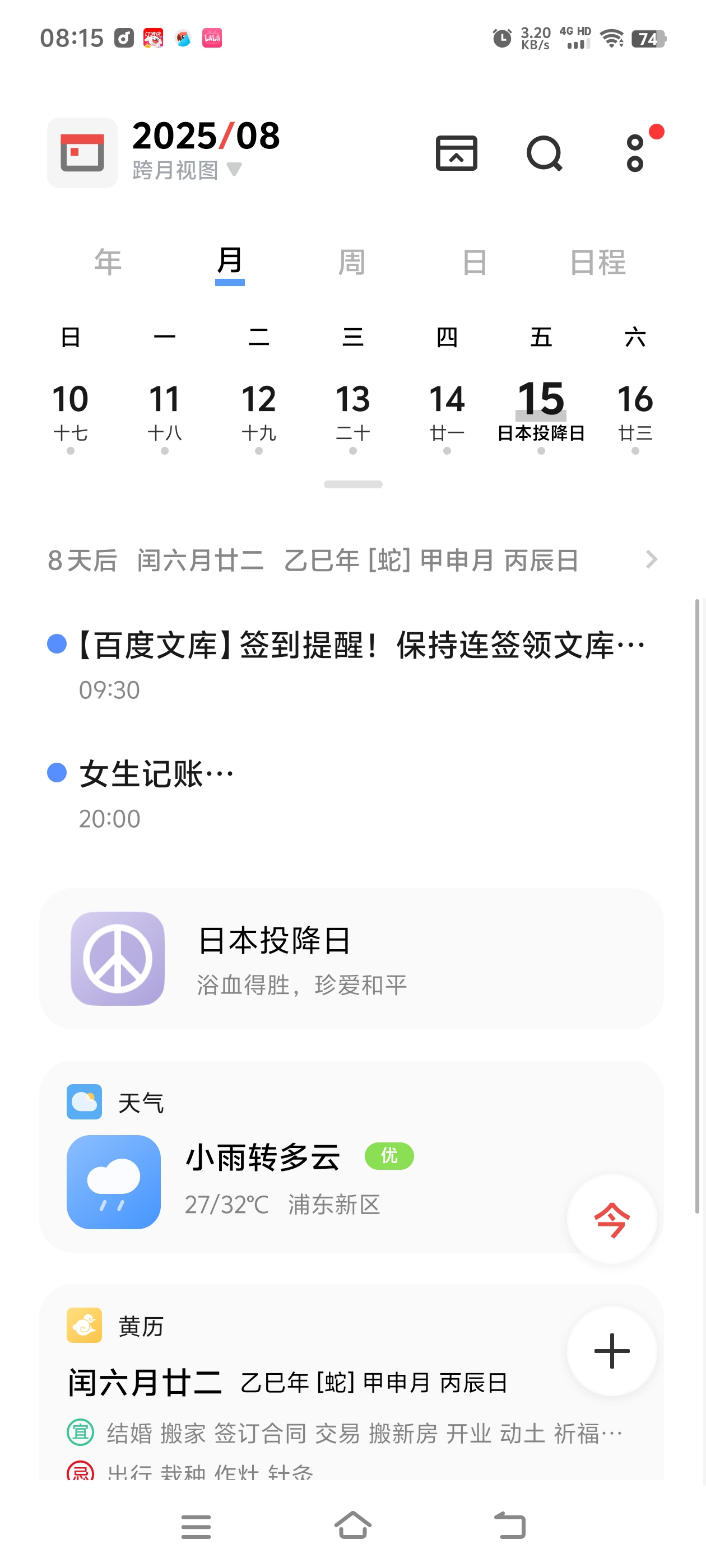Open the 女生记账 event at 20:00
The height and width of the screenshot is (1568, 706).
point(156,792)
